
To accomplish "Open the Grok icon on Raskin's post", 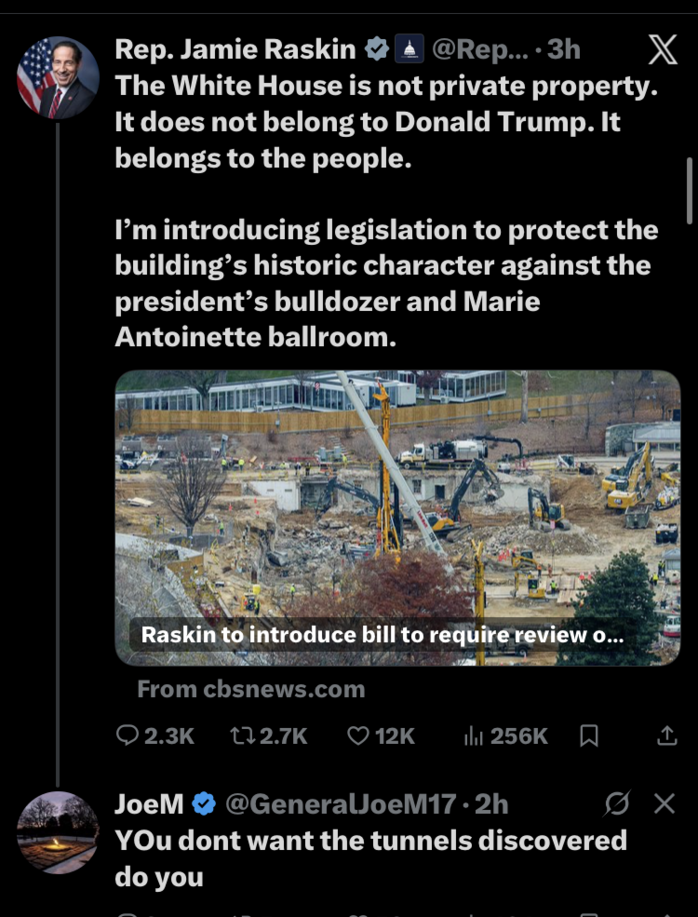I will [662, 49].
